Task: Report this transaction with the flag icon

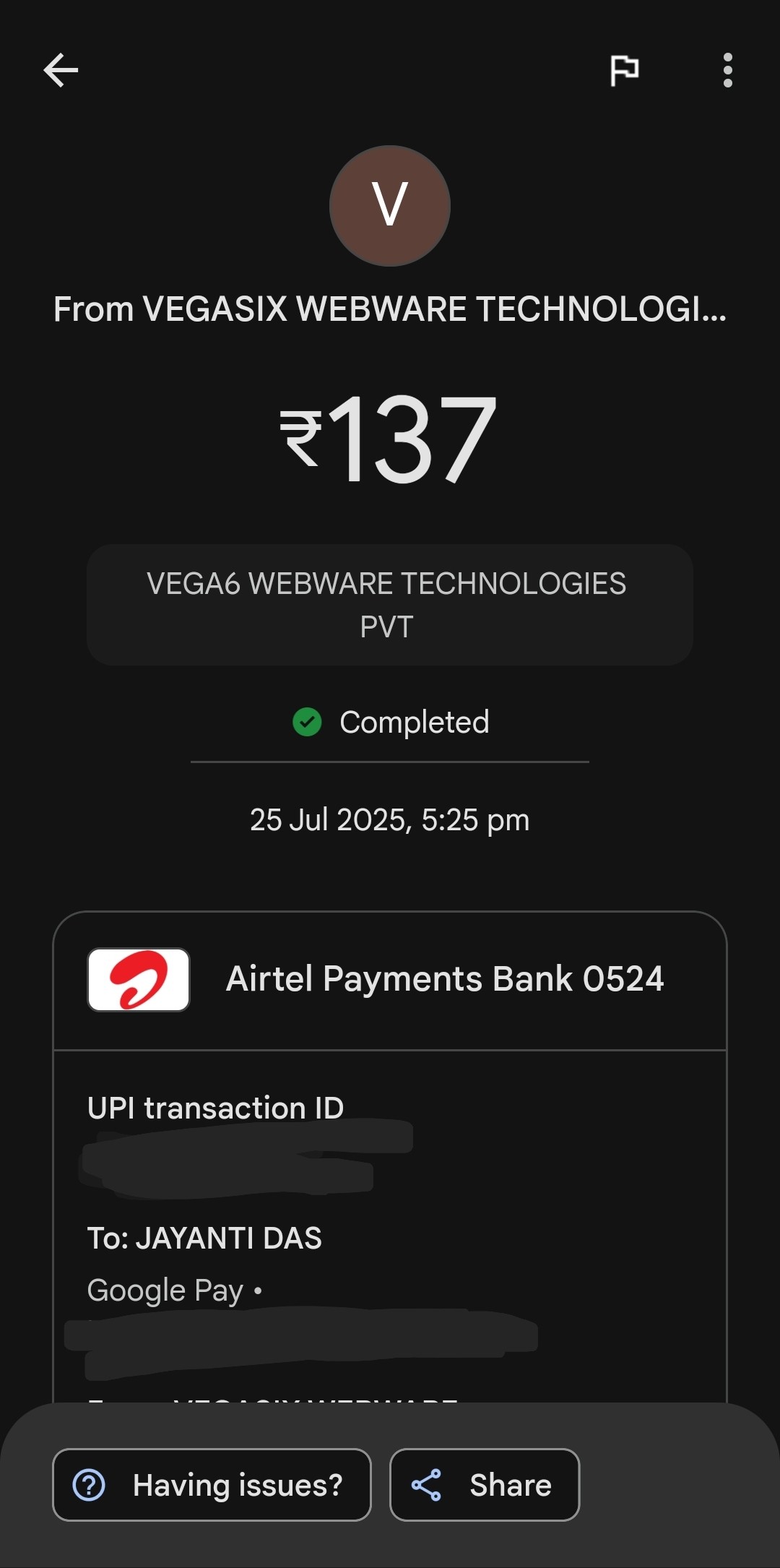Action: (x=624, y=70)
